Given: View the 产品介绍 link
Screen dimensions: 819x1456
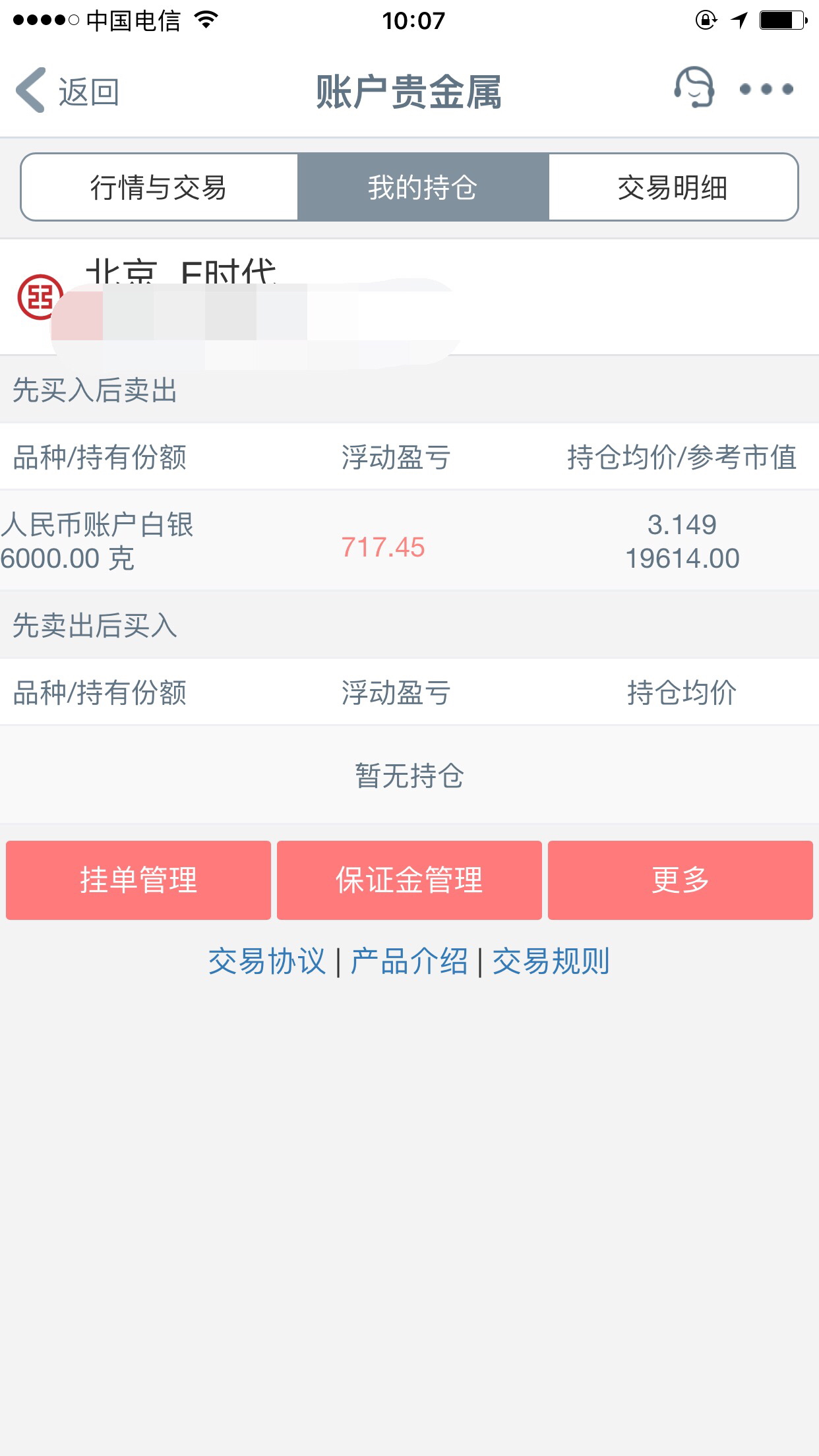Looking at the screenshot, I should click(409, 961).
